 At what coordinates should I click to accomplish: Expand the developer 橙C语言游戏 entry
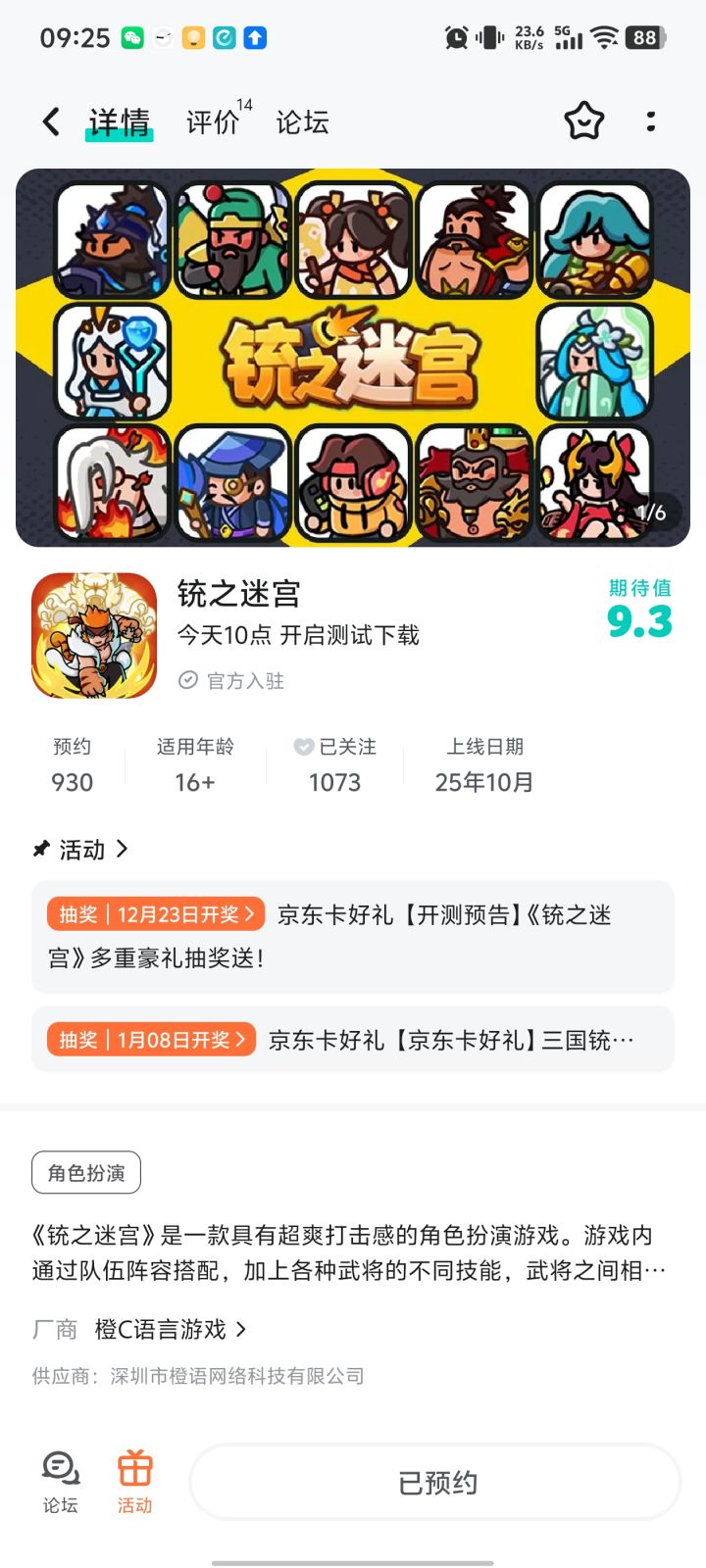click(167, 1329)
